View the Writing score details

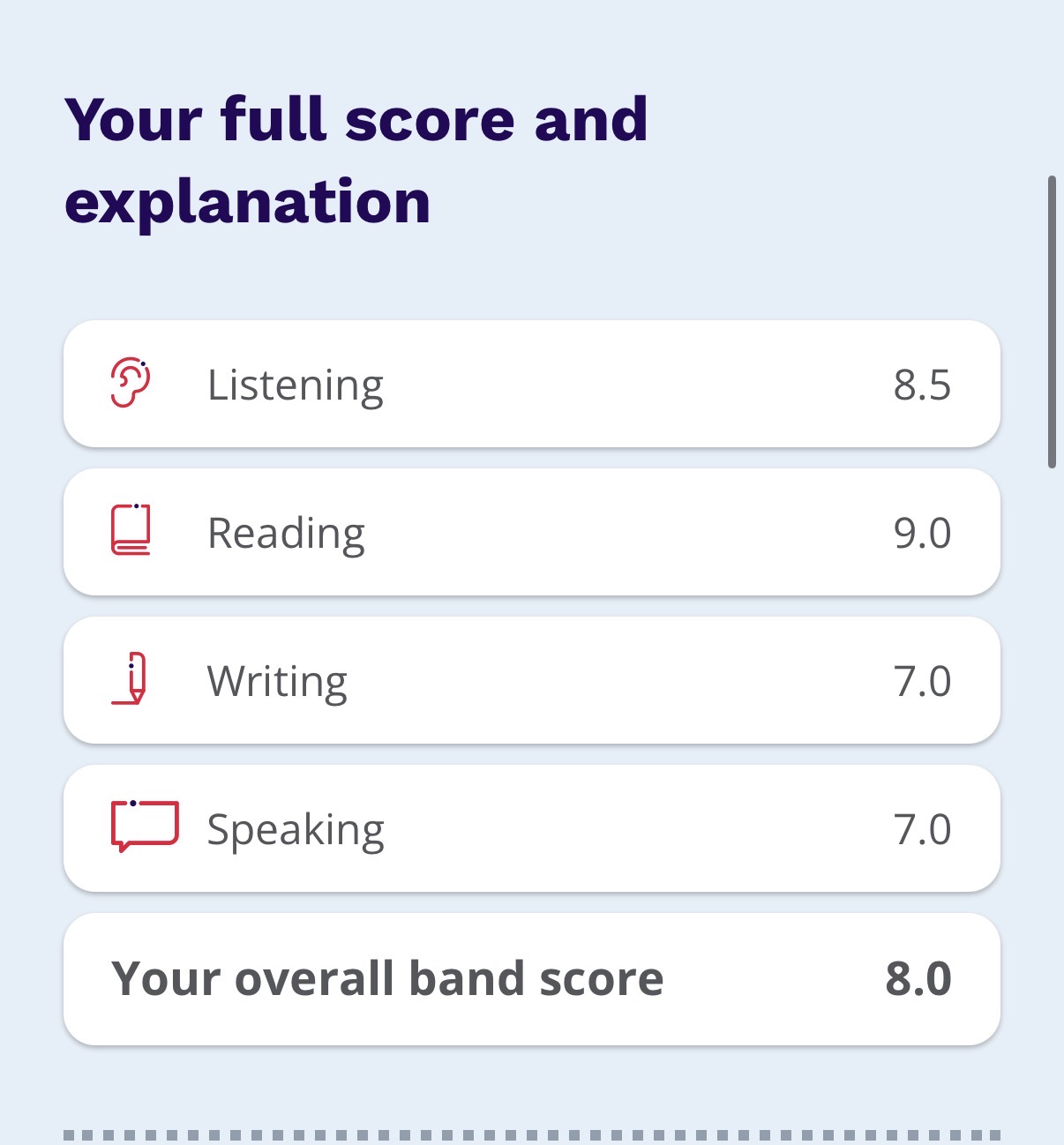tap(531, 681)
